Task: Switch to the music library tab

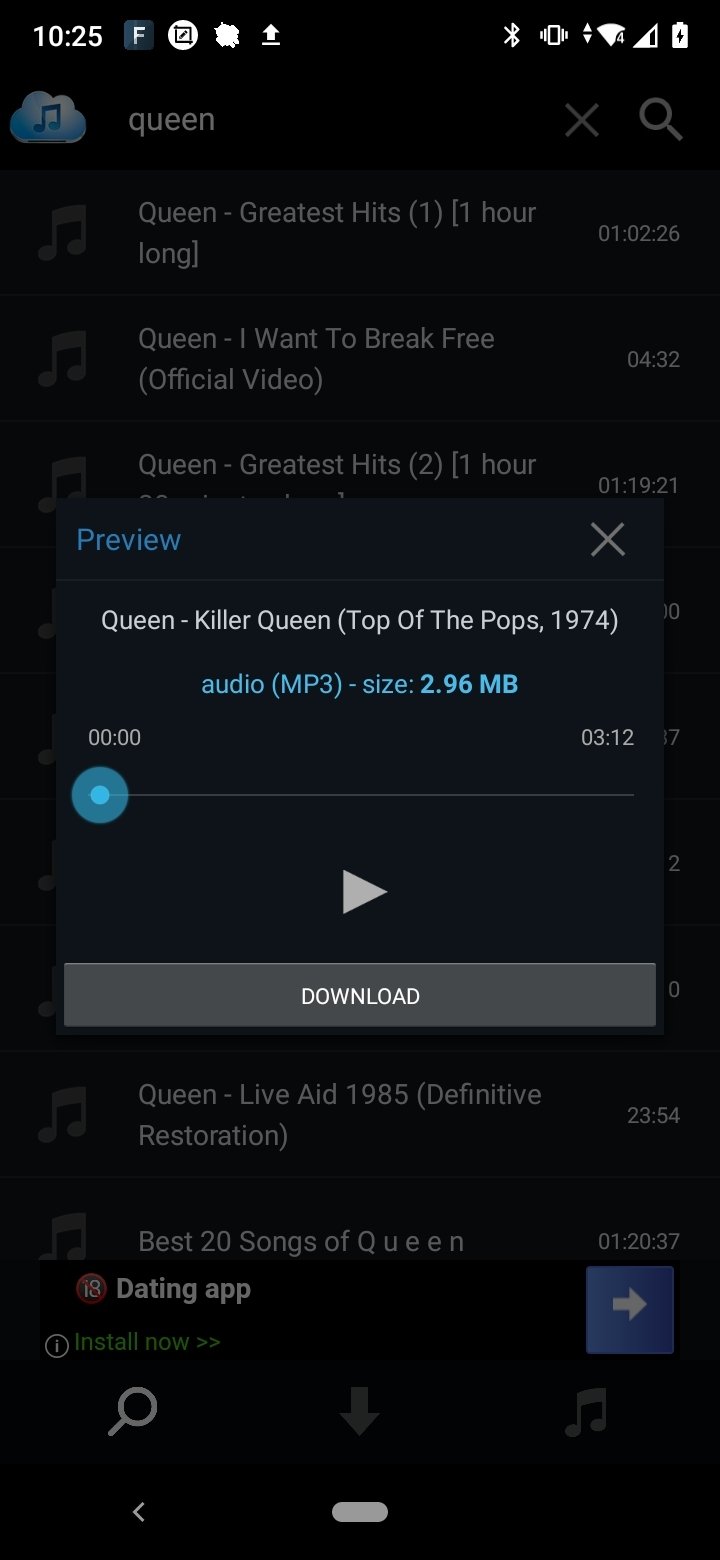Action: pyautogui.click(x=586, y=1412)
